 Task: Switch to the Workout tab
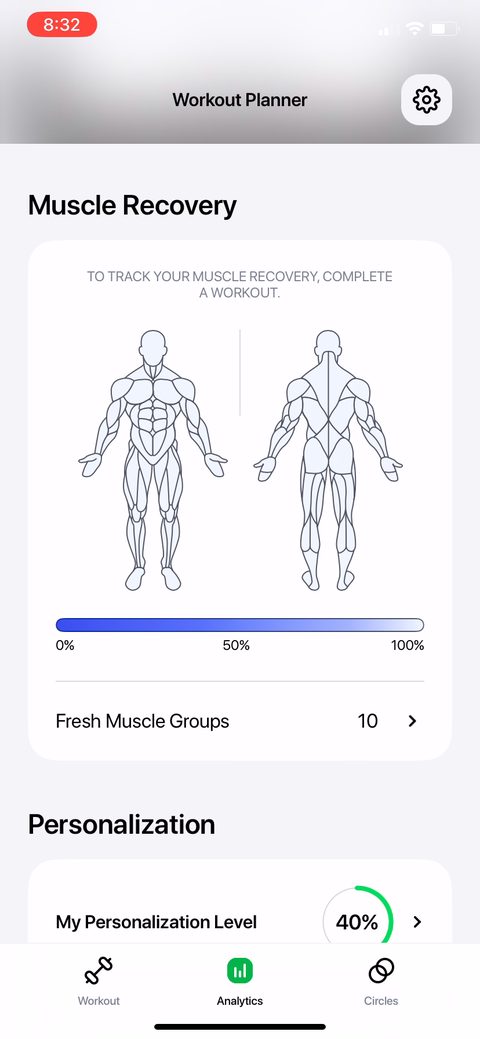point(99,982)
